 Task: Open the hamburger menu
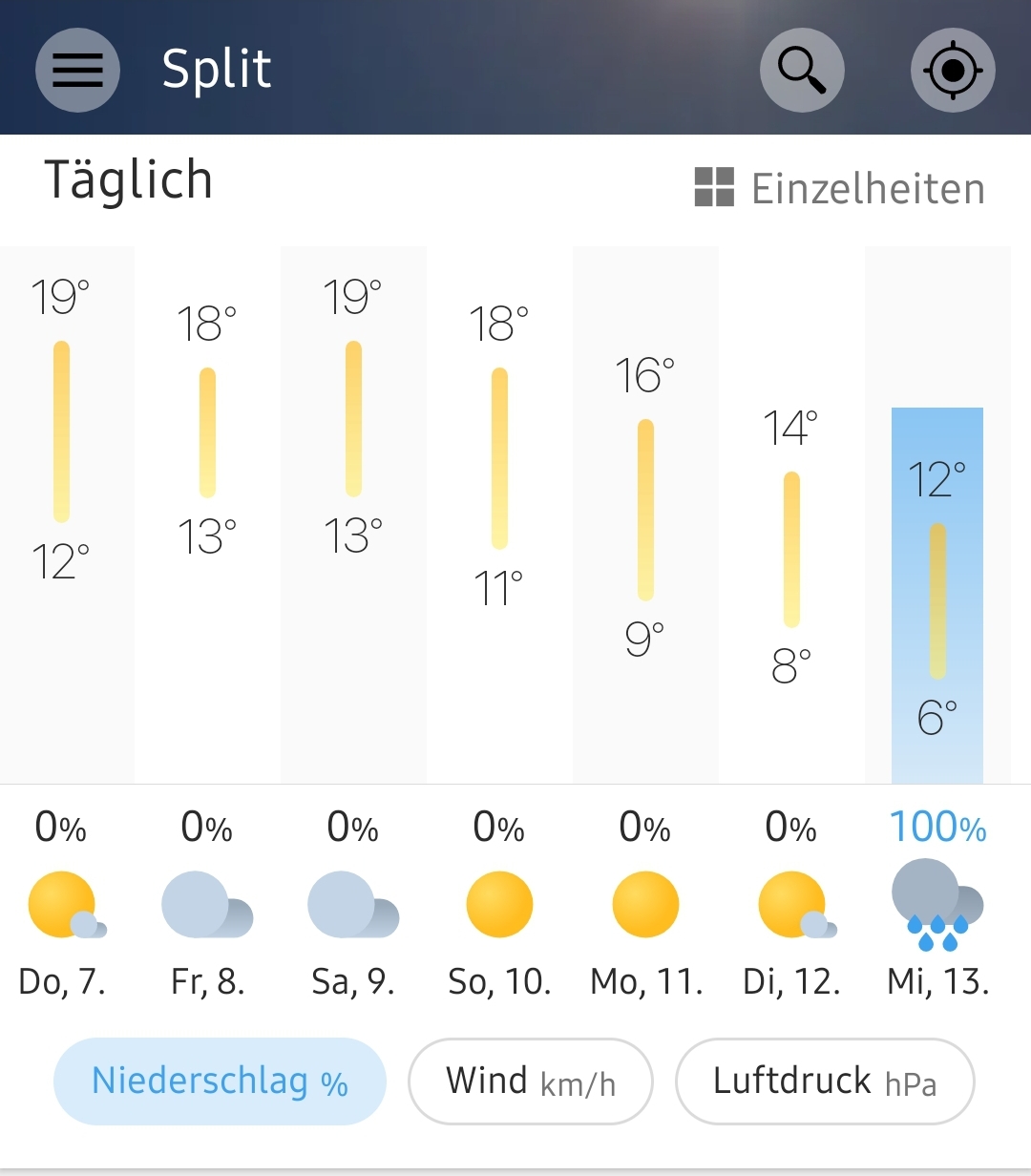coord(77,70)
